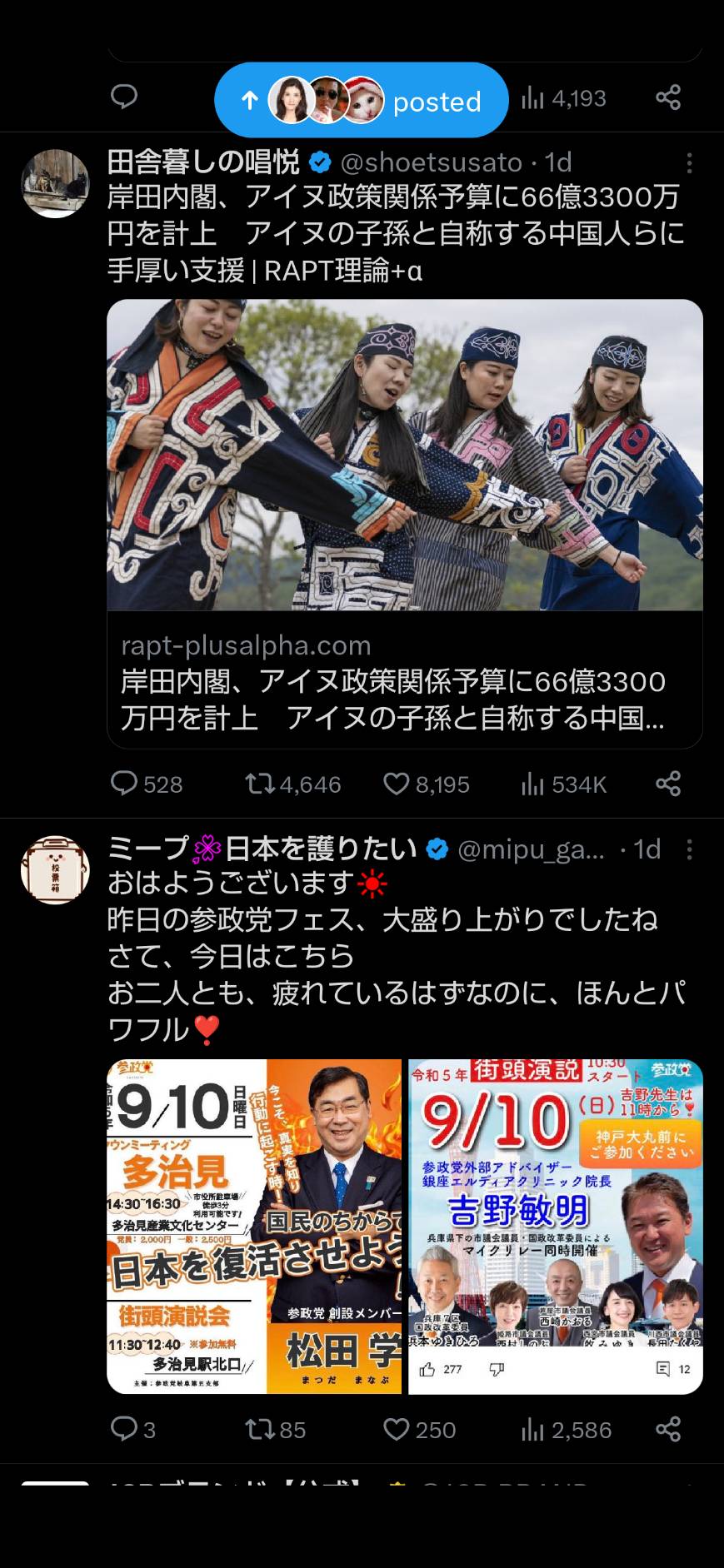Open the ミープ profile avatar
The width and height of the screenshot is (724, 1568).
coord(55,869)
